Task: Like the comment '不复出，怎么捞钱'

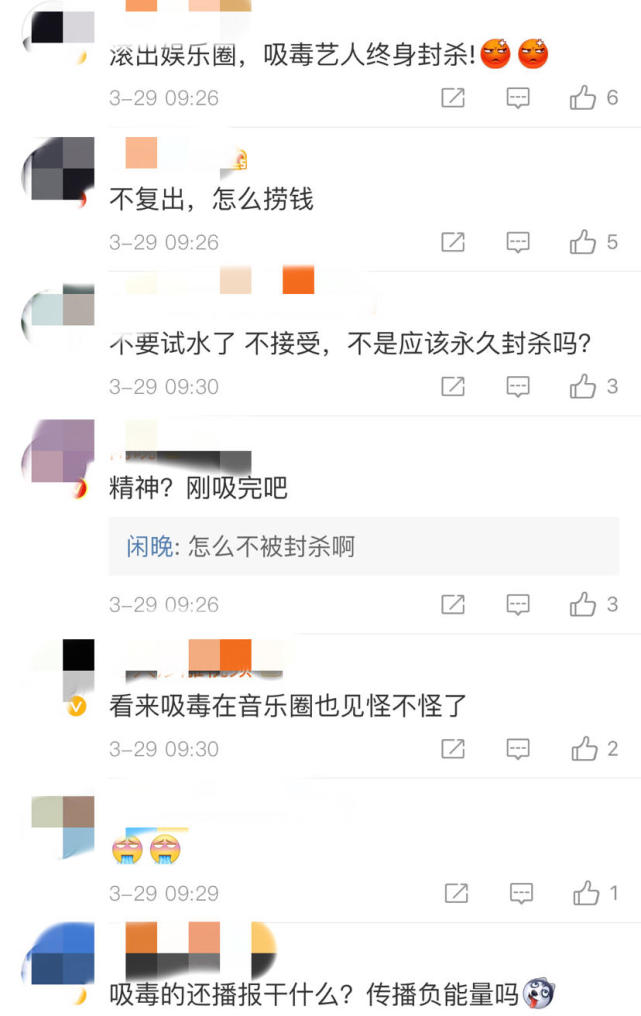Action: click(583, 242)
